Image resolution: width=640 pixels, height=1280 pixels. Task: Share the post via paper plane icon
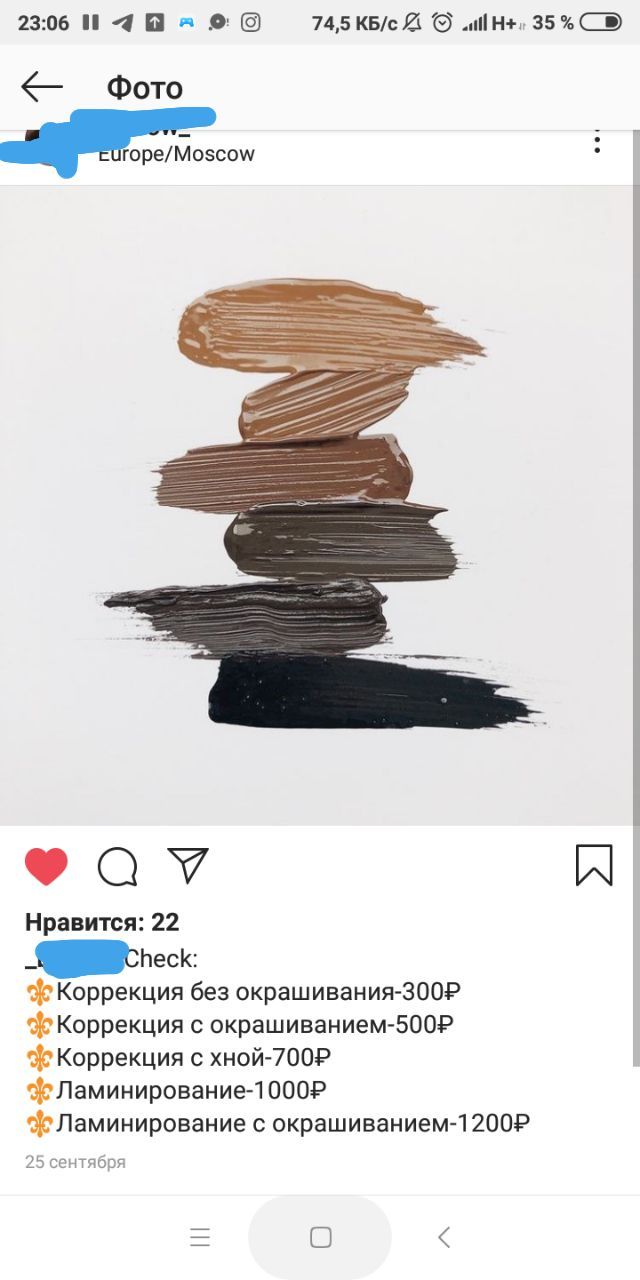pos(188,865)
